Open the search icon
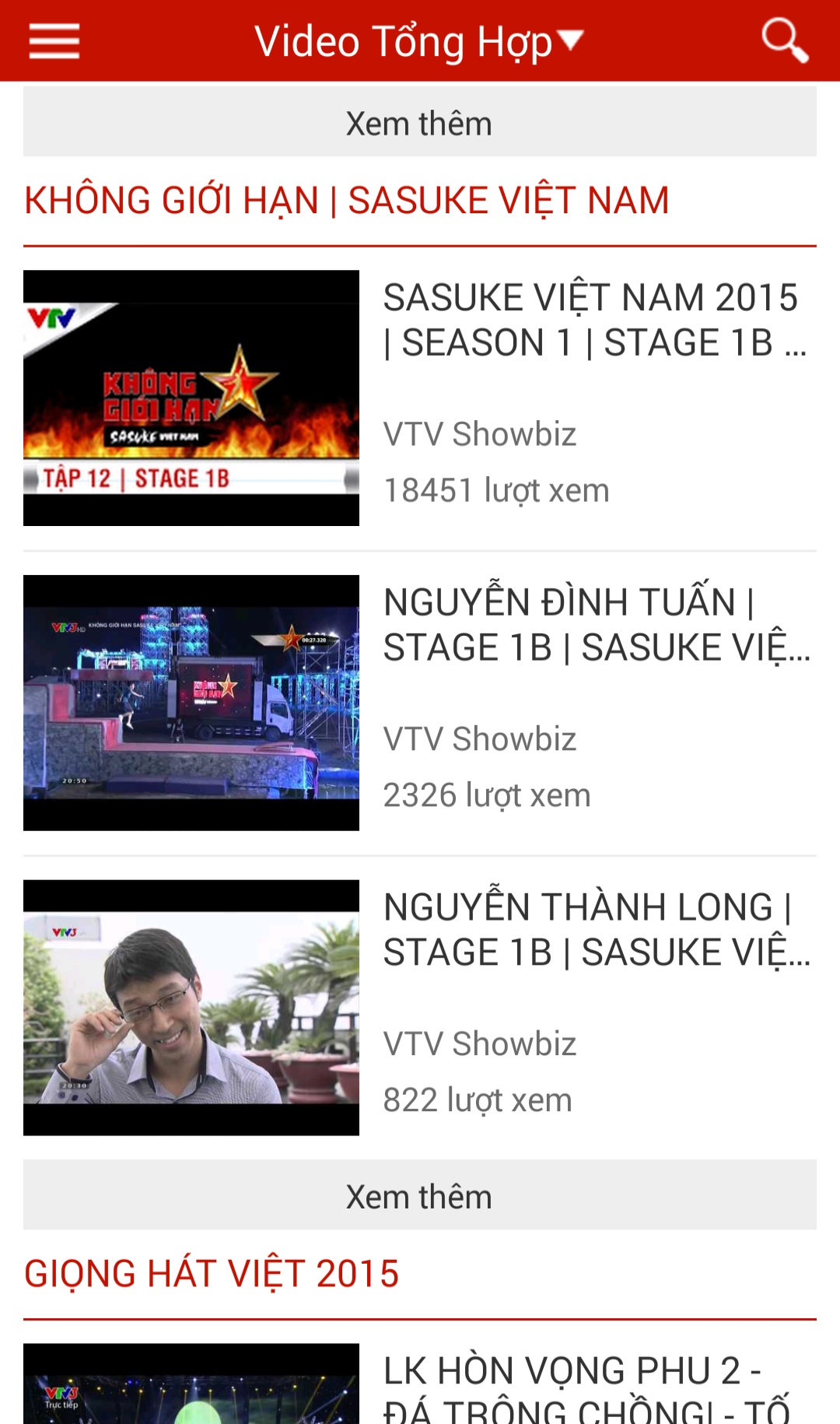 pos(784,40)
